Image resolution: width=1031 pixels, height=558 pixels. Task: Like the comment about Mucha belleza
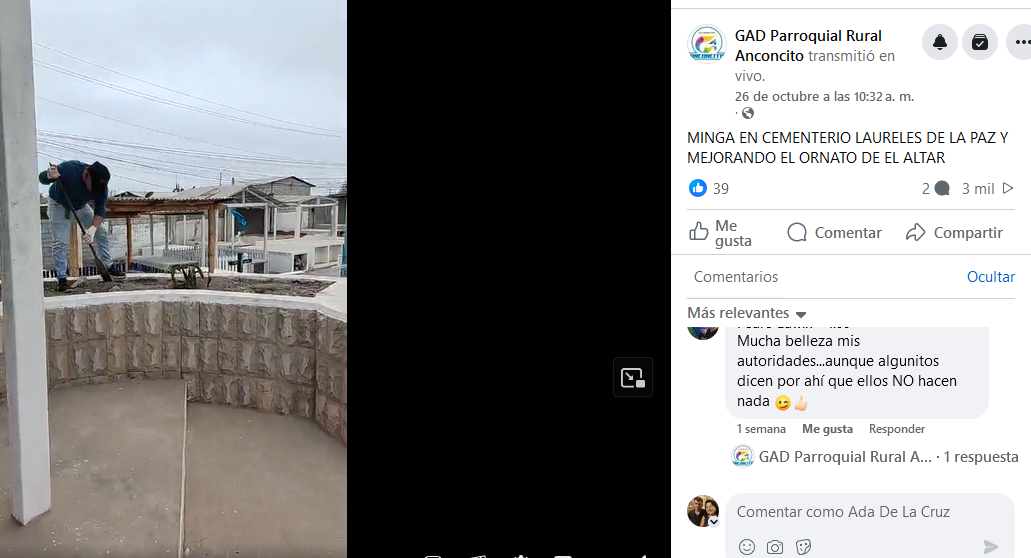827,429
